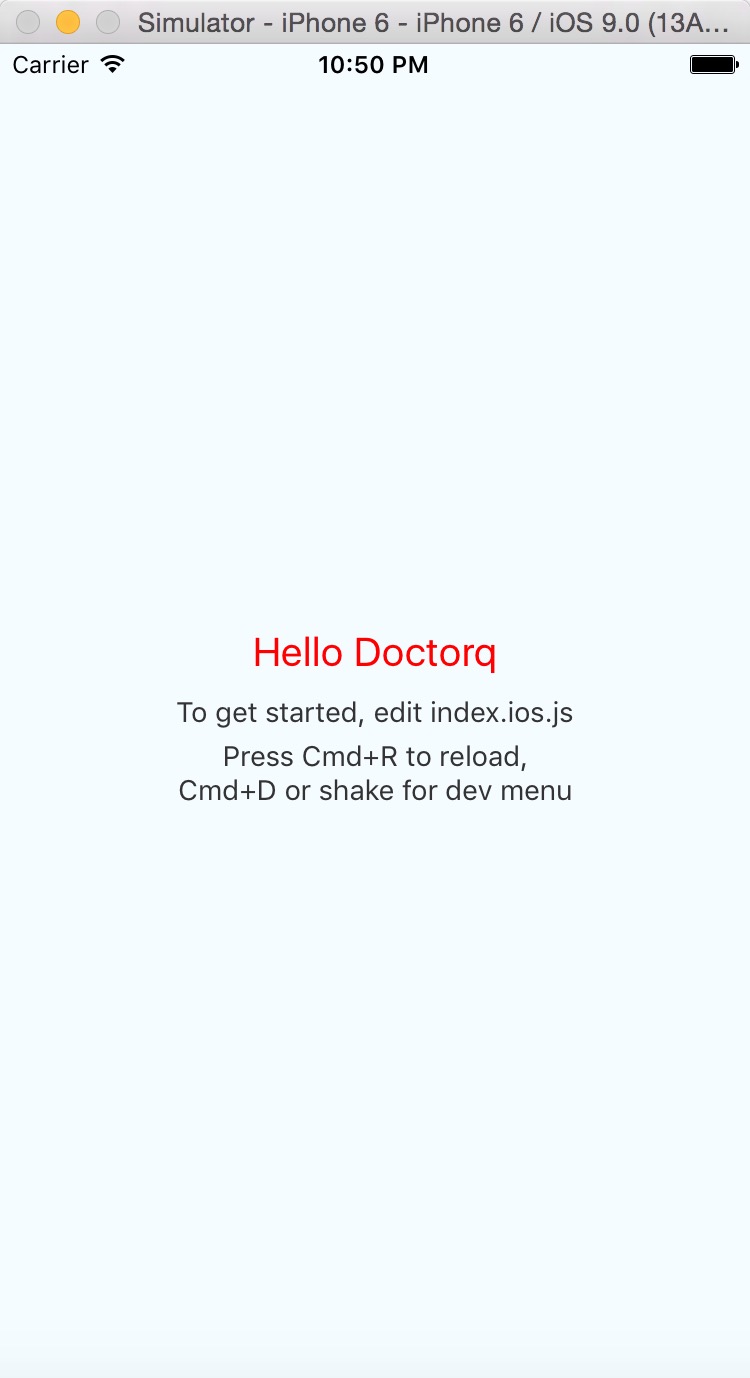The height and width of the screenshot is (1378, 750).
Task: Minimize the Simulator window with yellow button
Action: point(68,22)
